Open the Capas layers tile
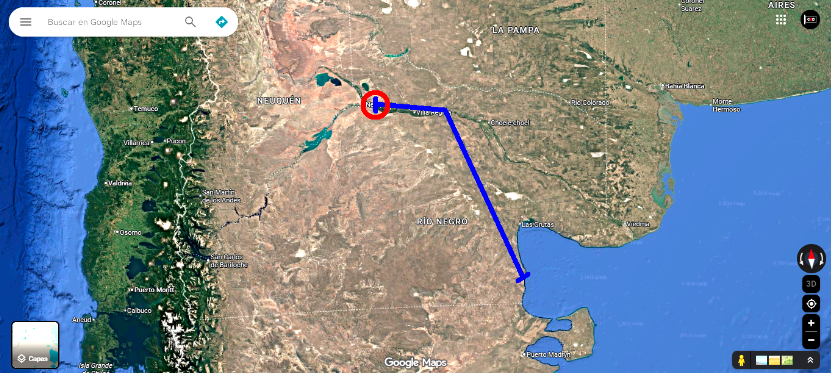Screen dimensions: 831x373 pos(35,345)
